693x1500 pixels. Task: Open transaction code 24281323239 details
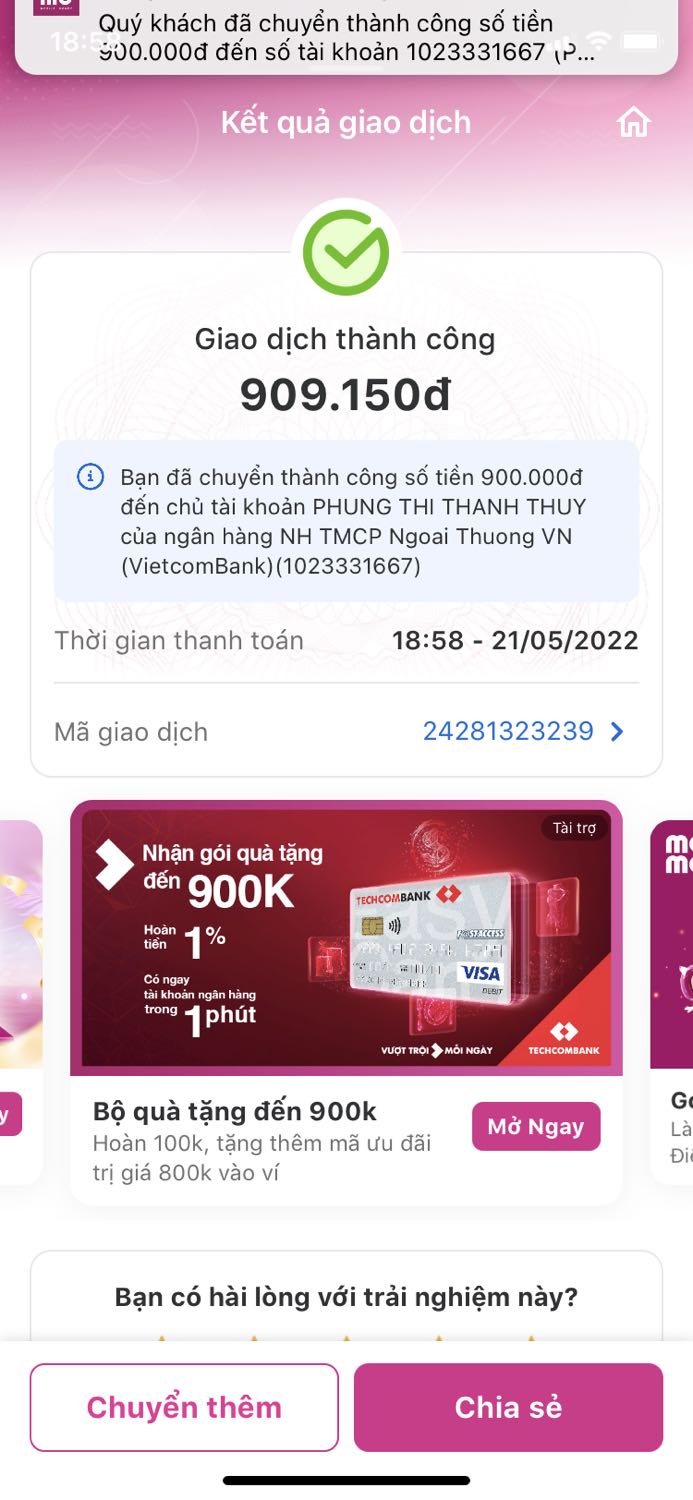click(x=523, y=731)
